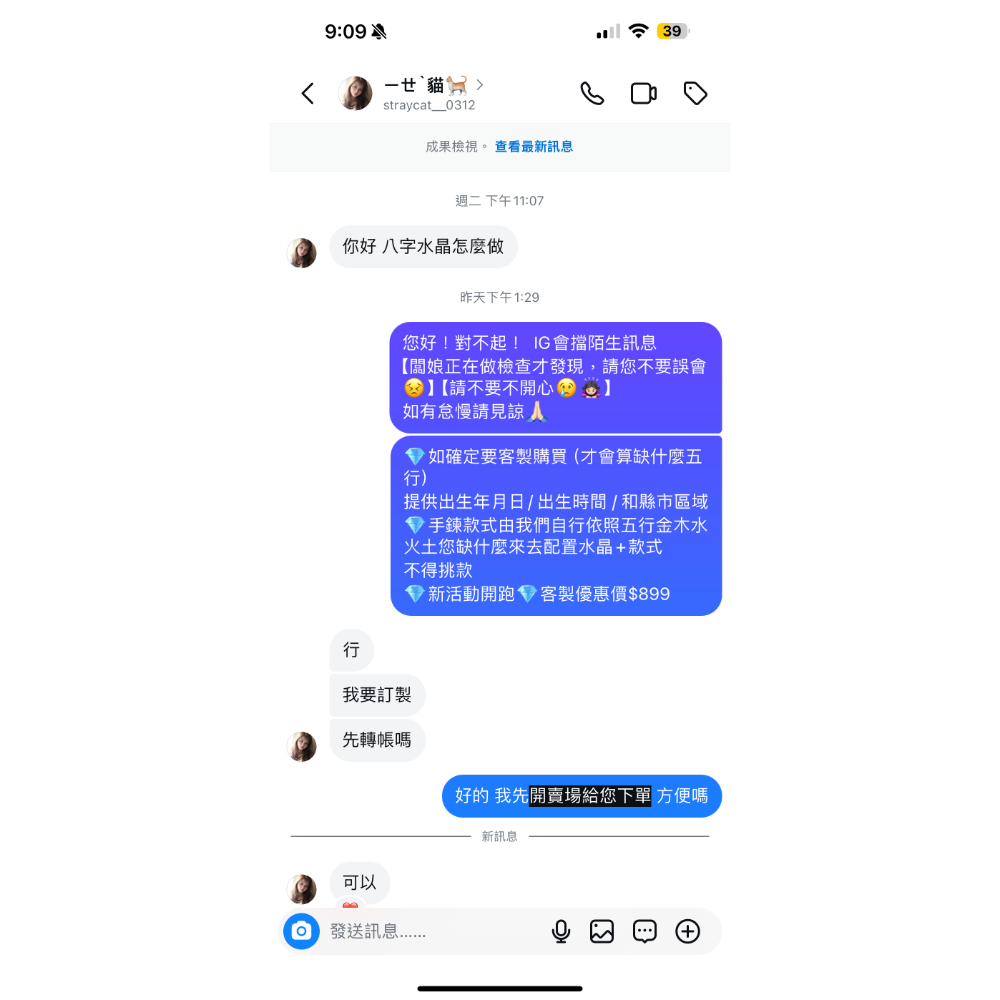Pick a photo from gallery
This screenshot has height=1000, width=1000.
602,931
